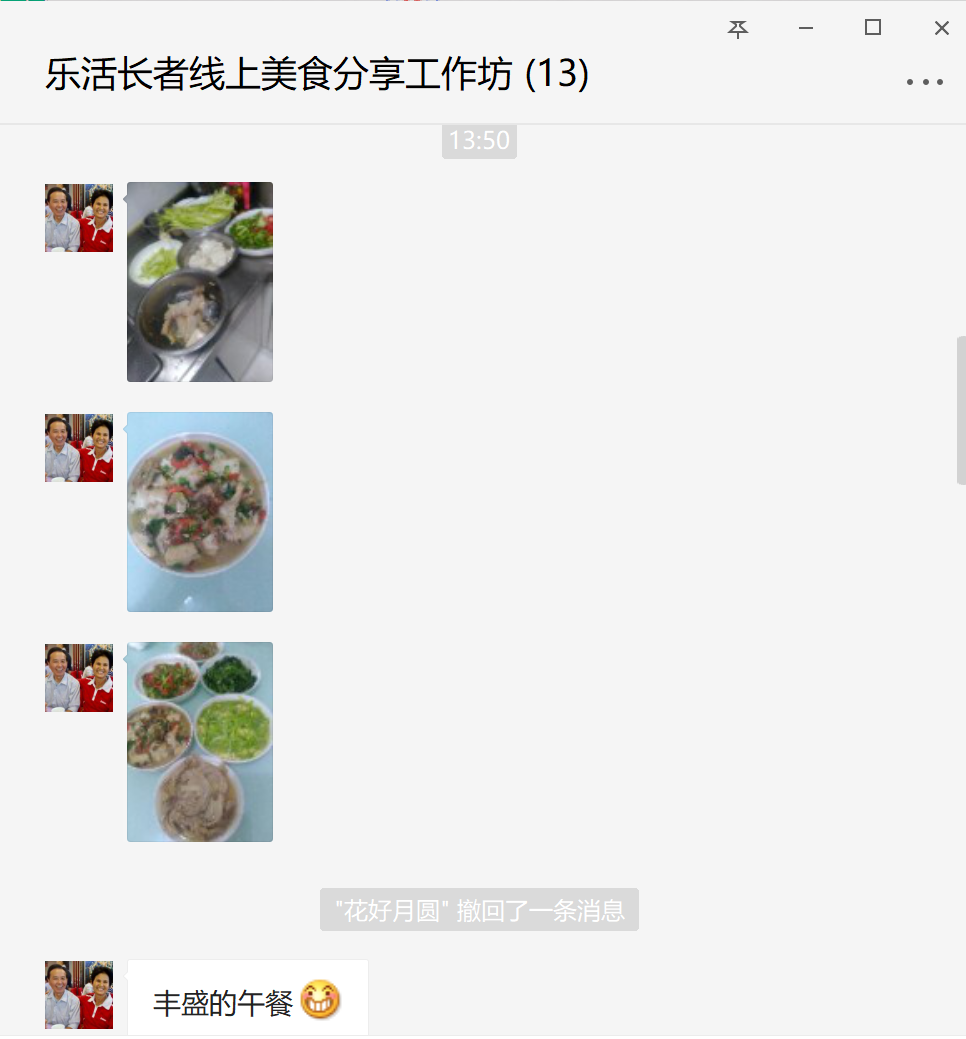Maximize the chat window
The height and width of the screenshot is (1039, 966).
[x=873, y=28]
